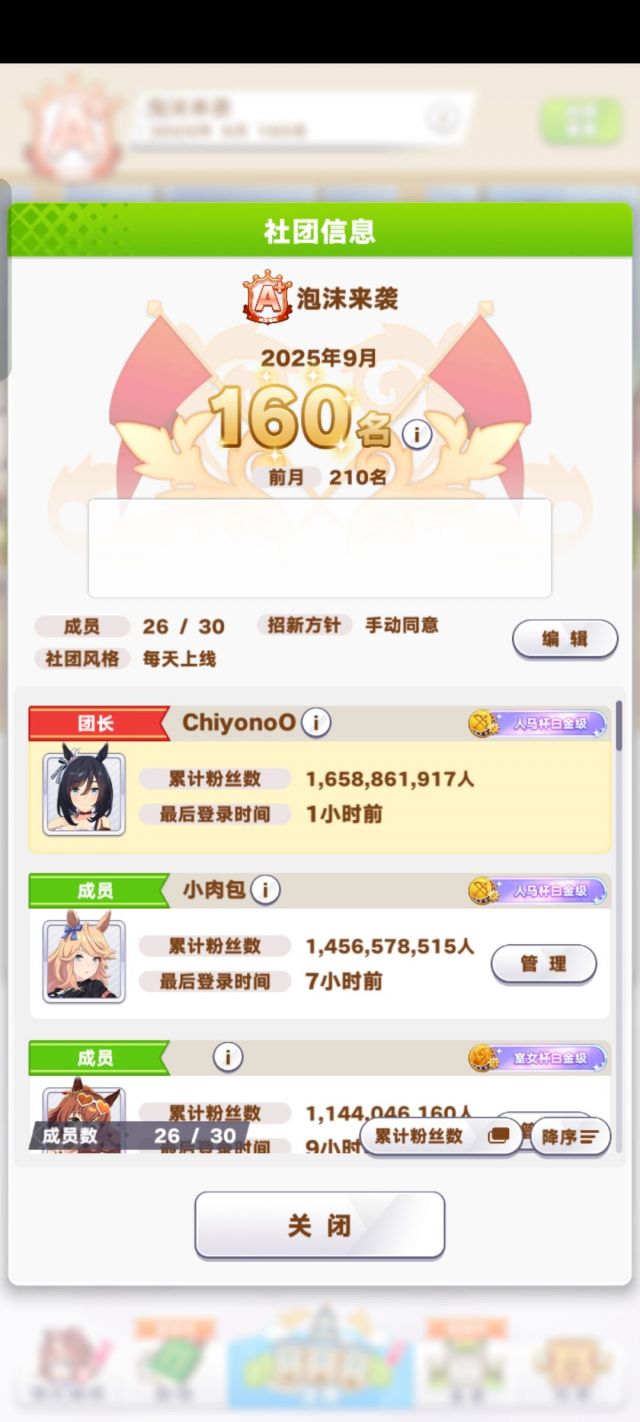Open the info icon beside 小肉包
Image resolution: width=640 pixels, height=1422 pixels.
(265, 889)
